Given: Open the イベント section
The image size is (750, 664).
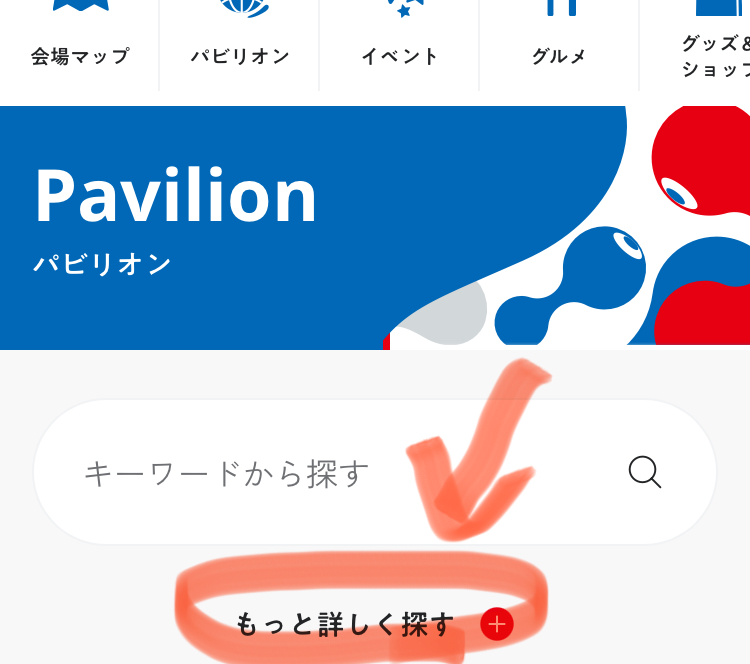Looking at the screenshot, I should [x=400, y=45].
